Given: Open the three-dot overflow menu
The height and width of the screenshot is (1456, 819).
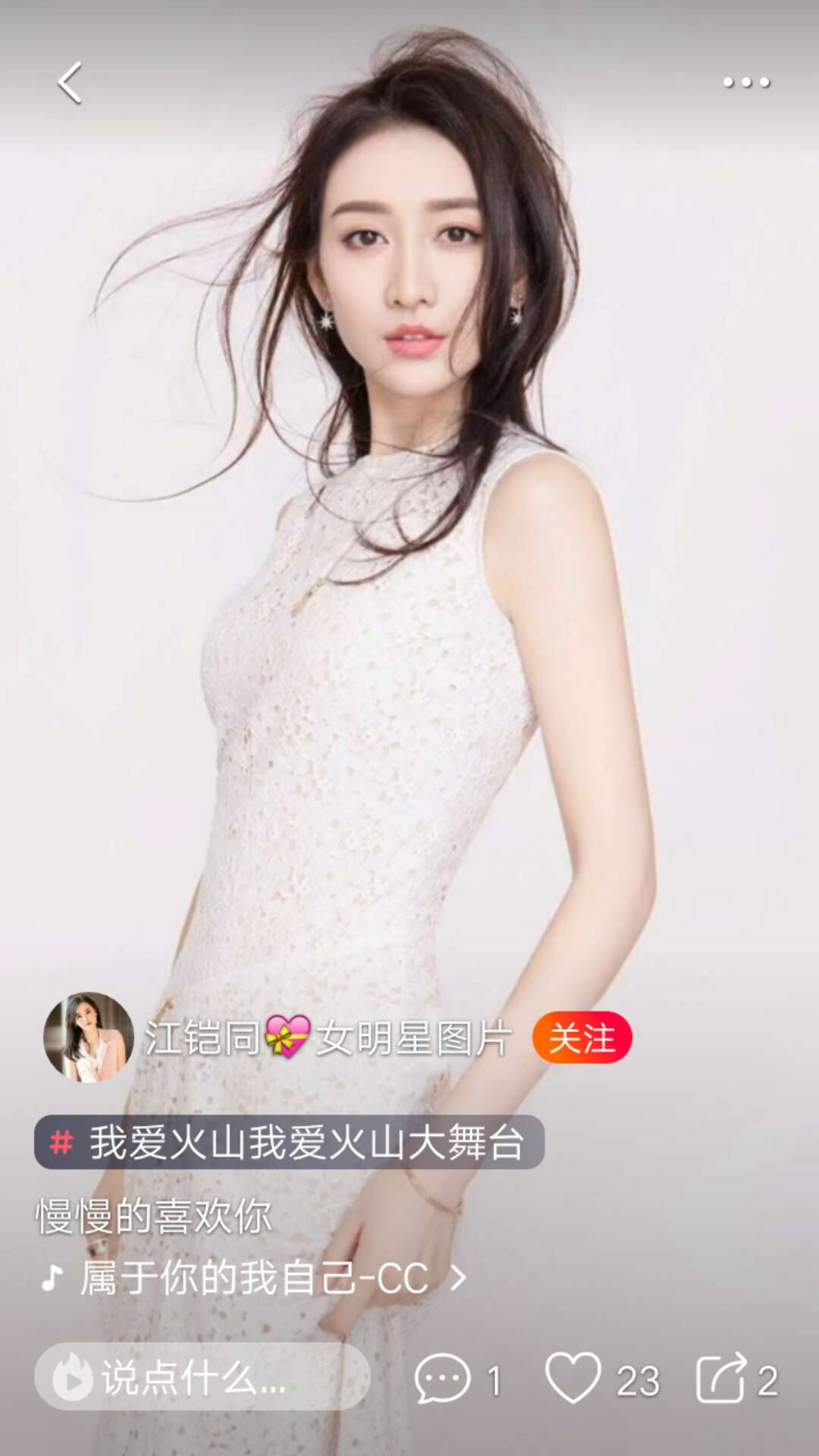Looking at the screenshot, I should pos(746,83).
